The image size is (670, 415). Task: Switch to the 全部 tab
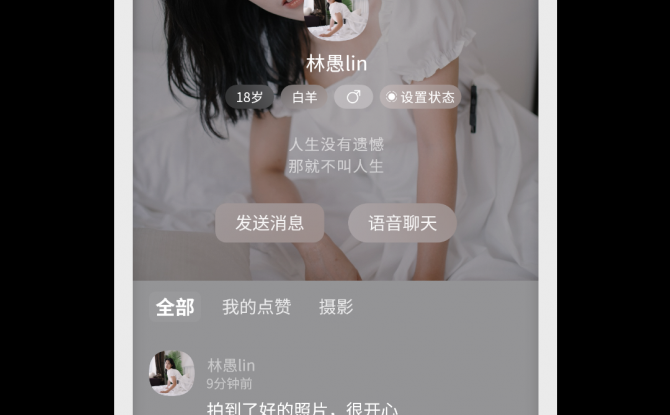click(175, 307)
